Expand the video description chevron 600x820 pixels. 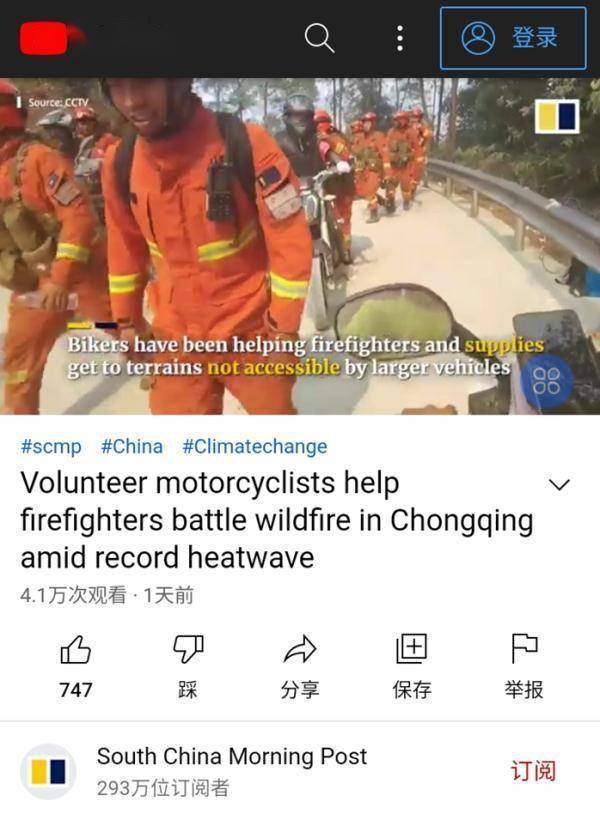tap(560, 485)
